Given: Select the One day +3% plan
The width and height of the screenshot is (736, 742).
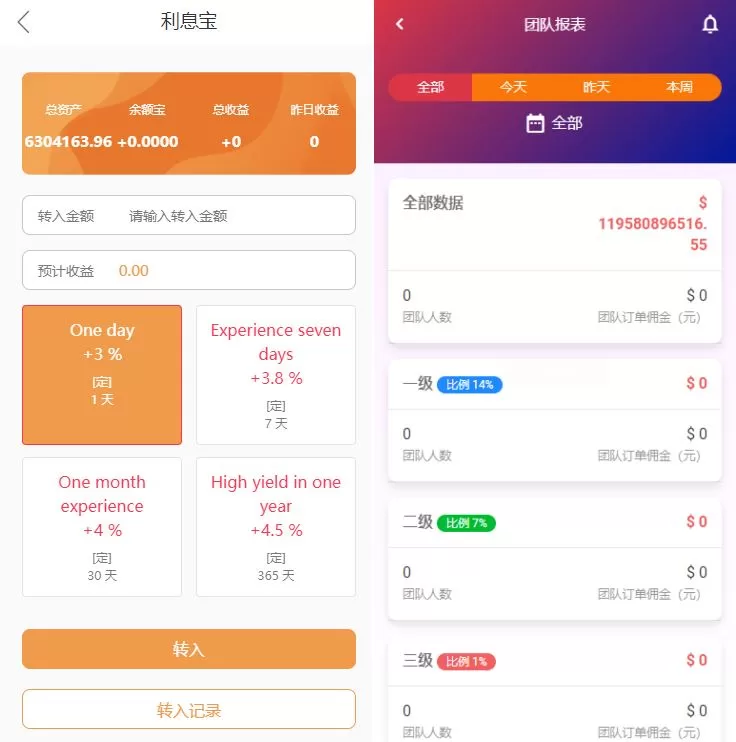Looking at the screenshot, I should tap(102, 374).
